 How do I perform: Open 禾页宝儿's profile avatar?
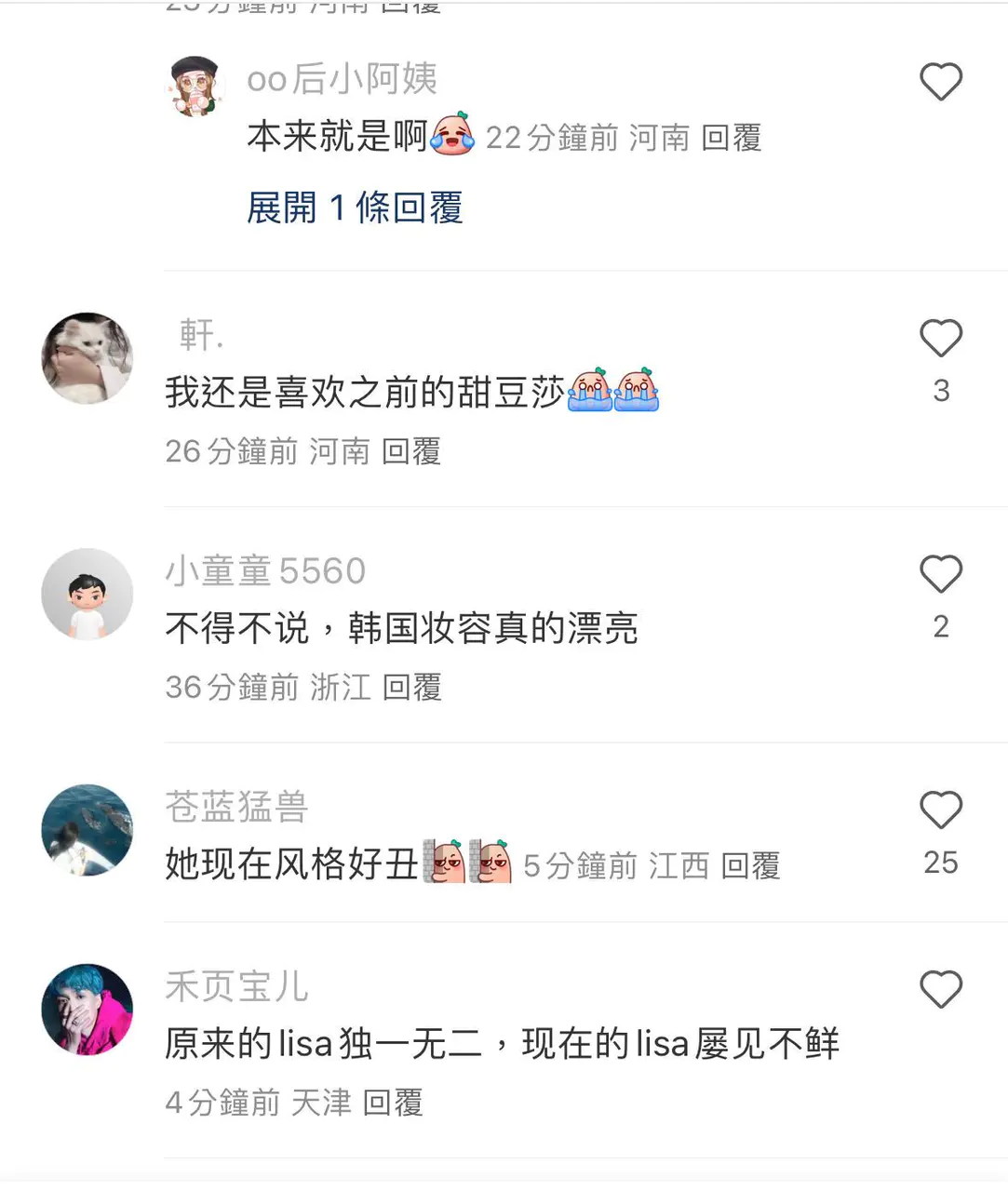coord(87,1010)
